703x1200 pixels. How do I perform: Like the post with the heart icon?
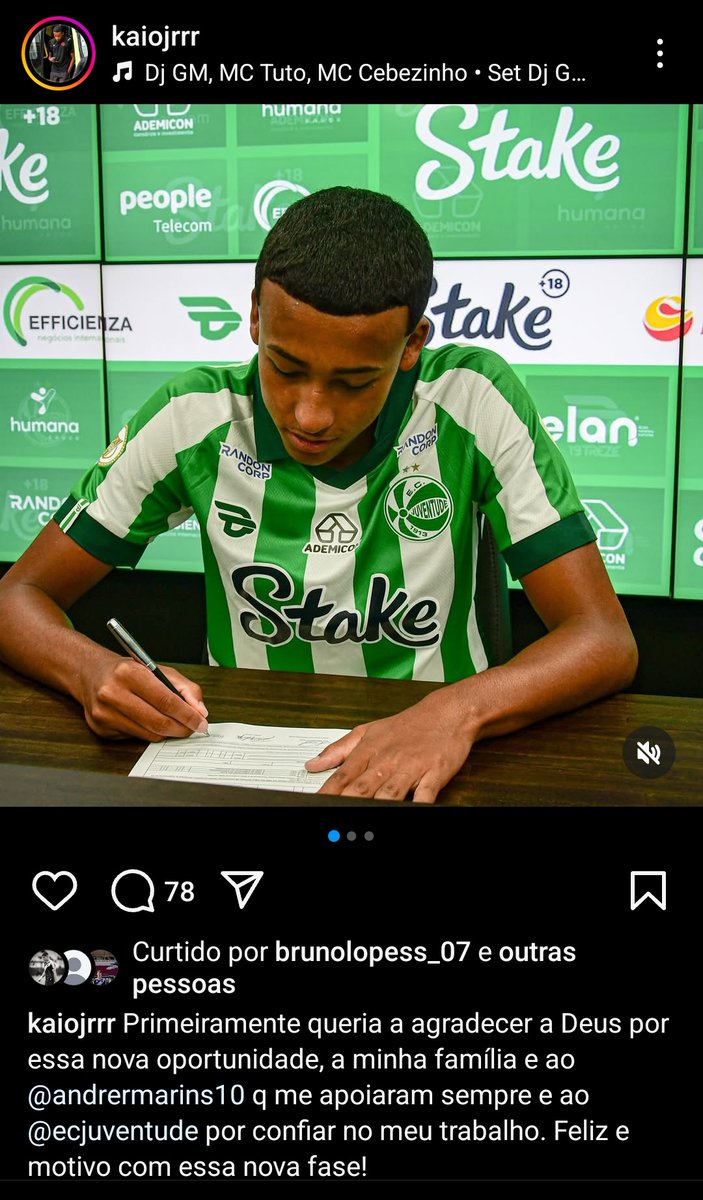pyautogui.click(x=54, y=890)
